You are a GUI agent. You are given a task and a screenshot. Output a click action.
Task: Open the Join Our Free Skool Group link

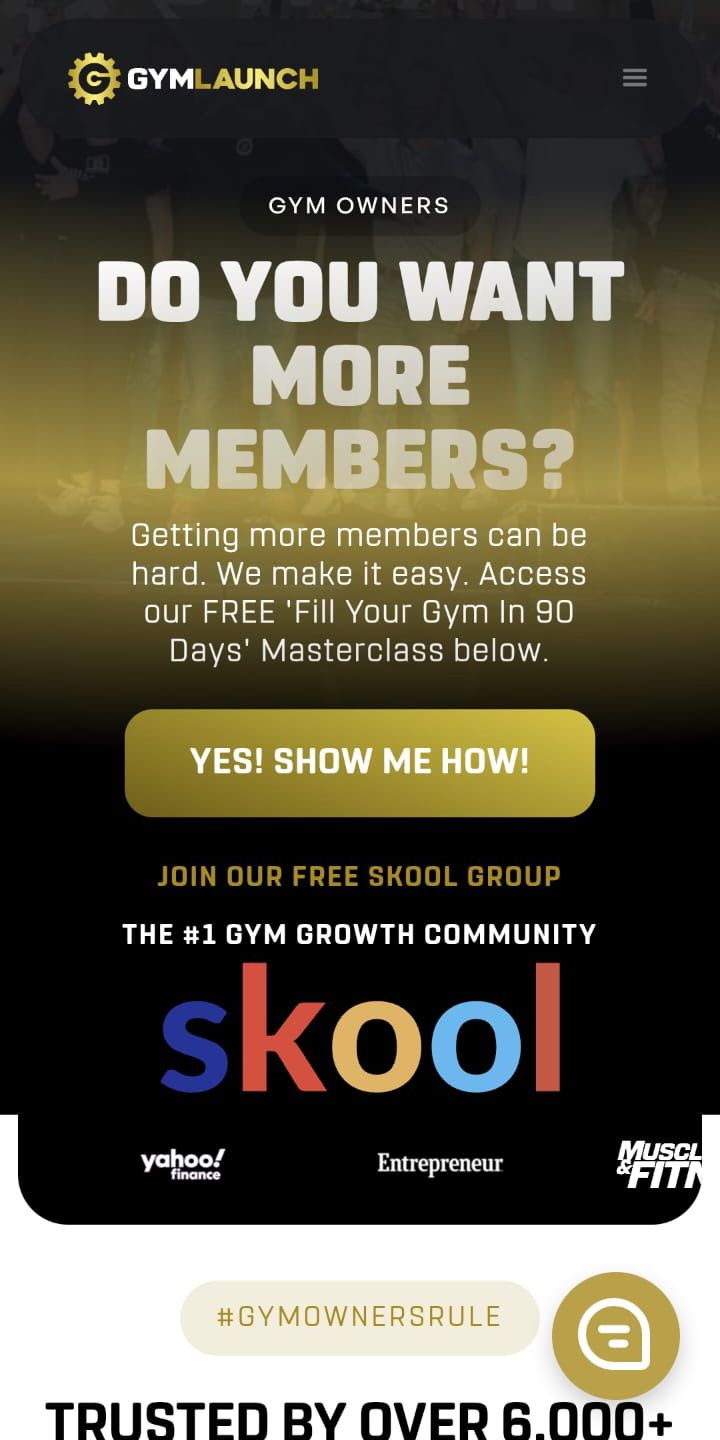point(359,877)
